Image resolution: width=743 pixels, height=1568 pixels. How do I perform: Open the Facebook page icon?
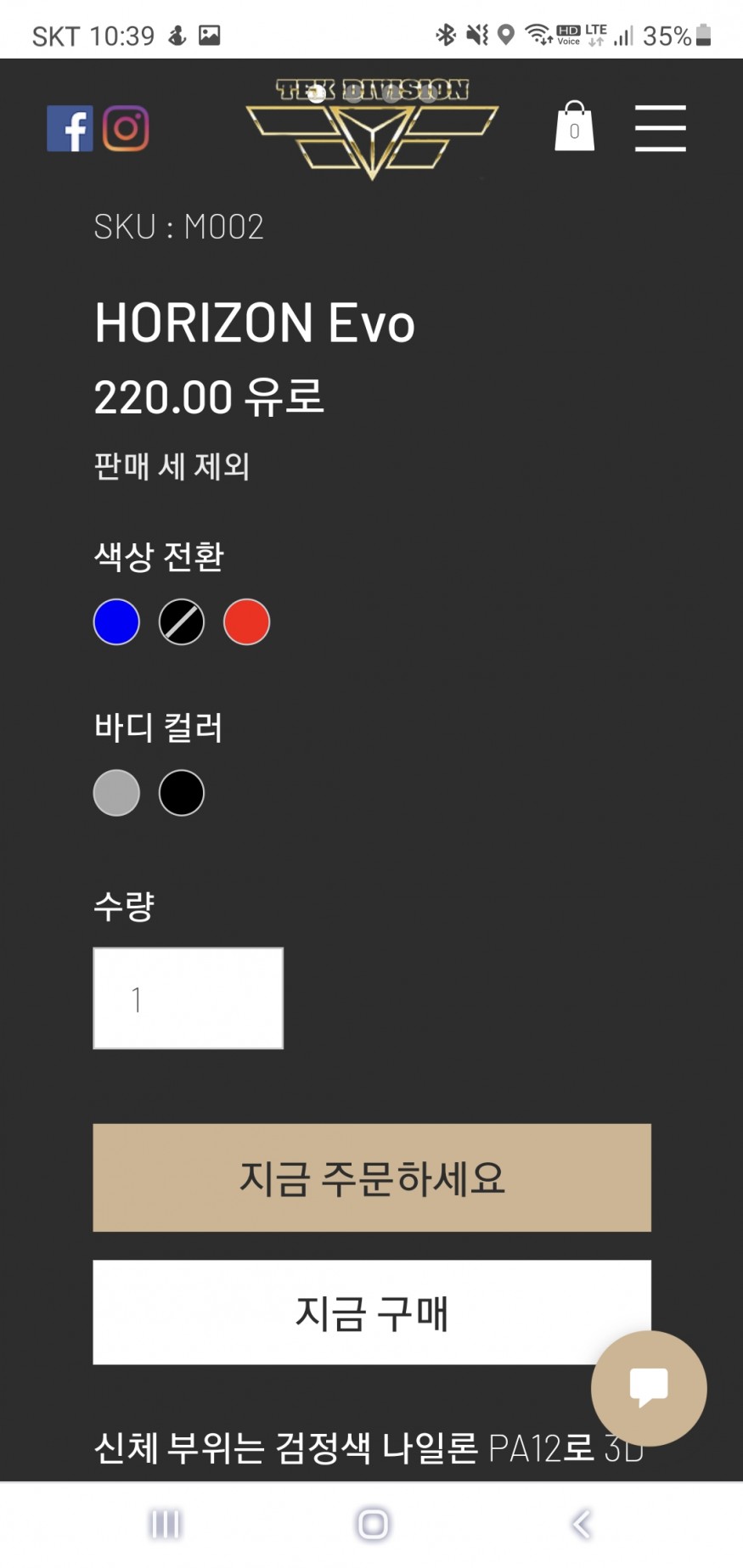(x=70, y=128)
